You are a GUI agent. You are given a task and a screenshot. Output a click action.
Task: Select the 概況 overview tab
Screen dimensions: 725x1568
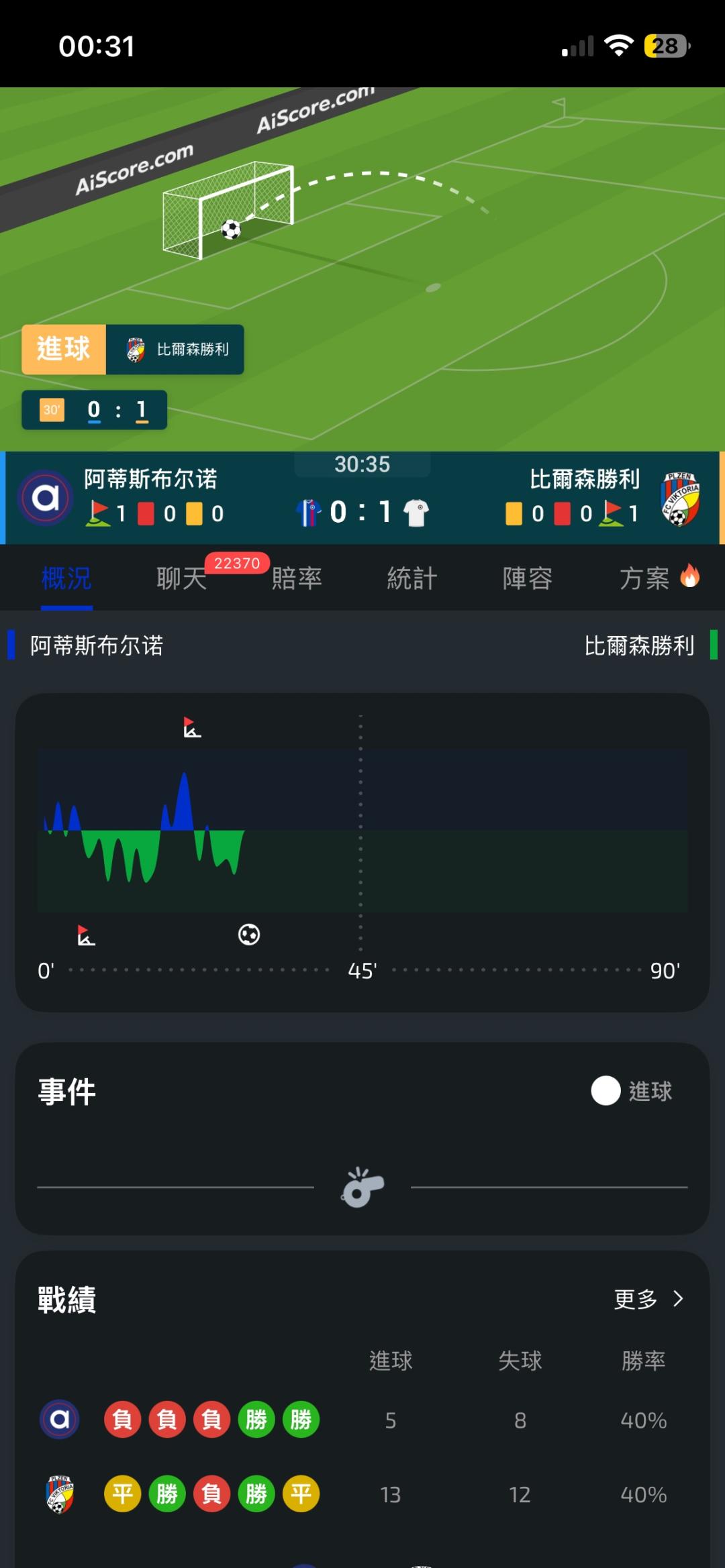(x=66, y=578)
